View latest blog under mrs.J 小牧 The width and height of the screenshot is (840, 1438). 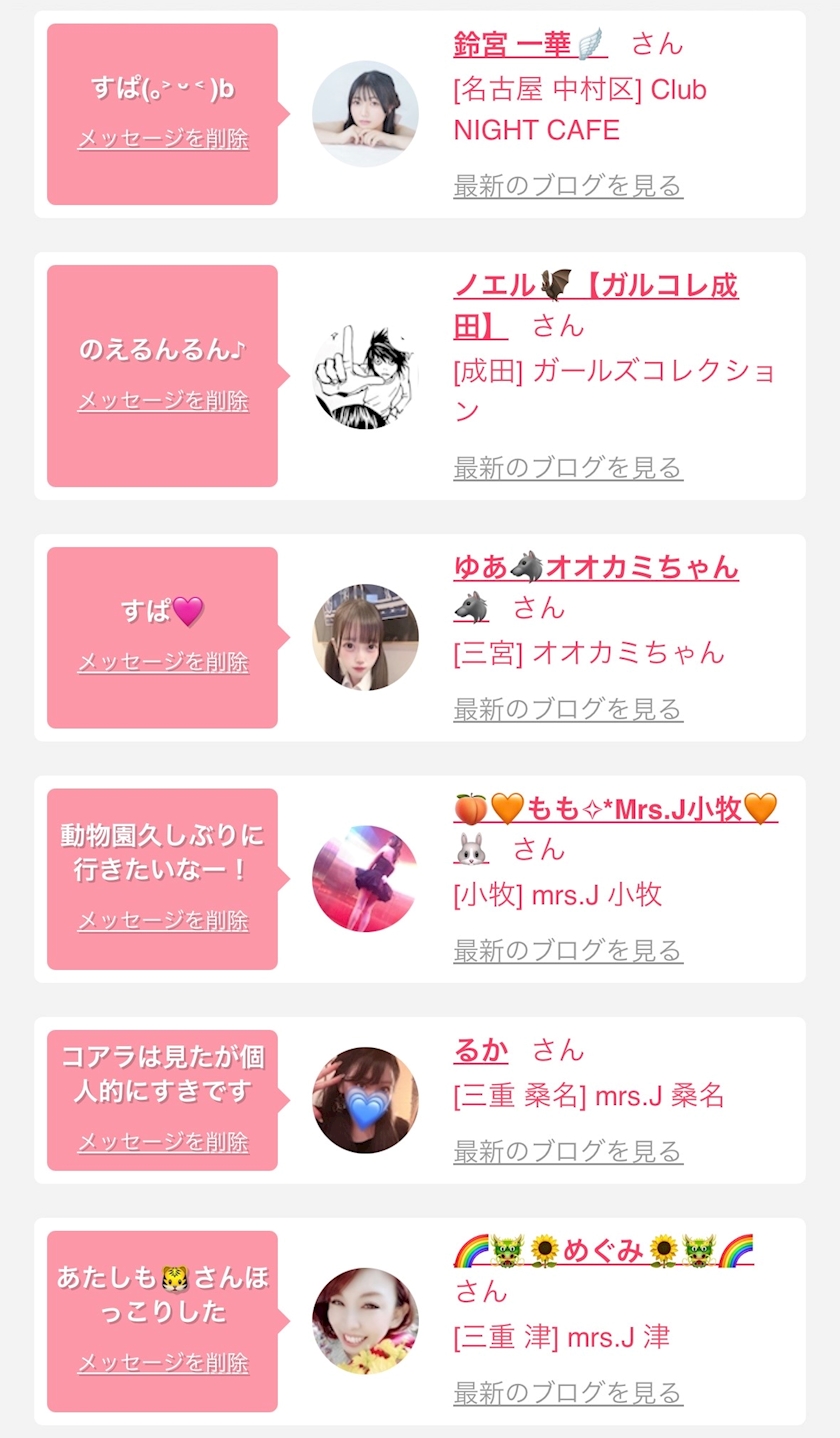[x=567, y=951]
